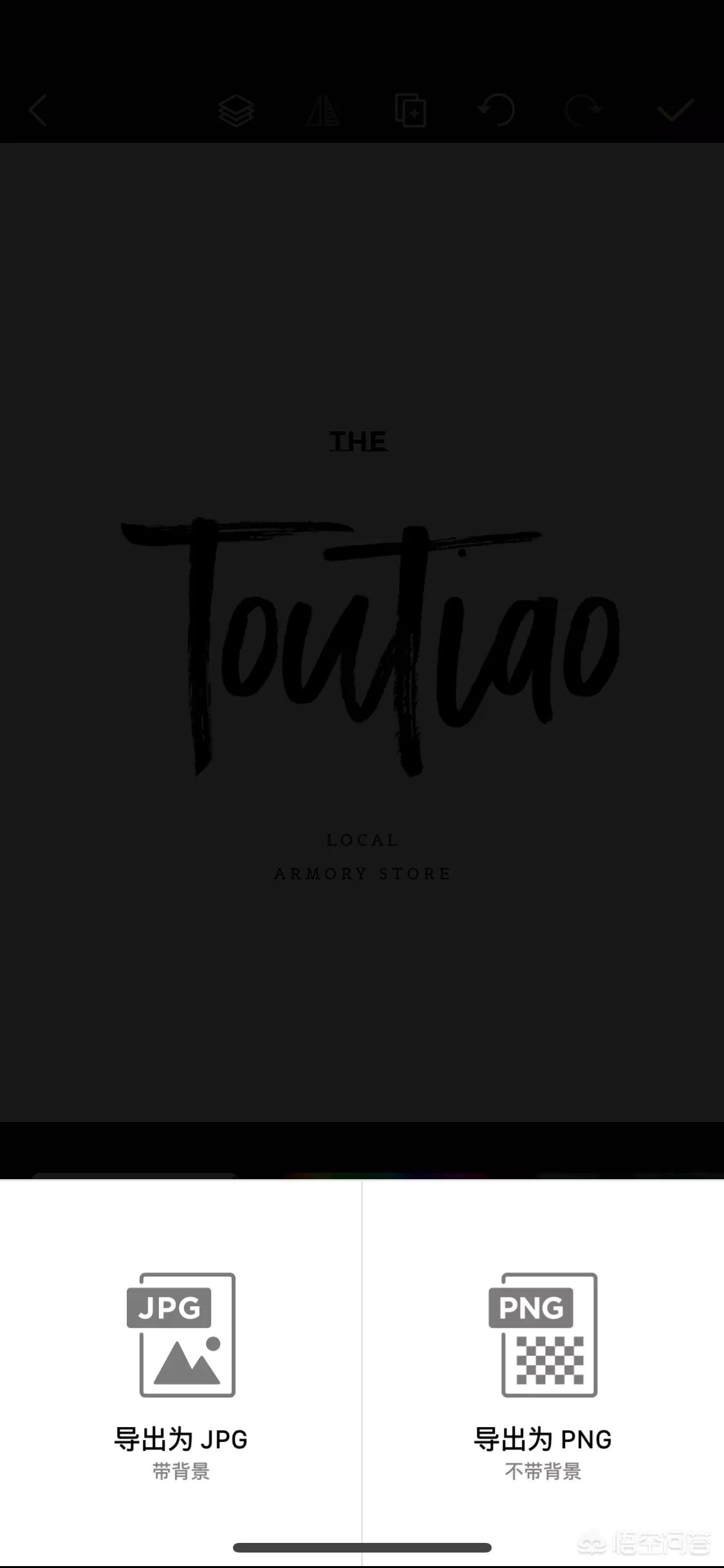Undo the last action

(x=496, y=110)
